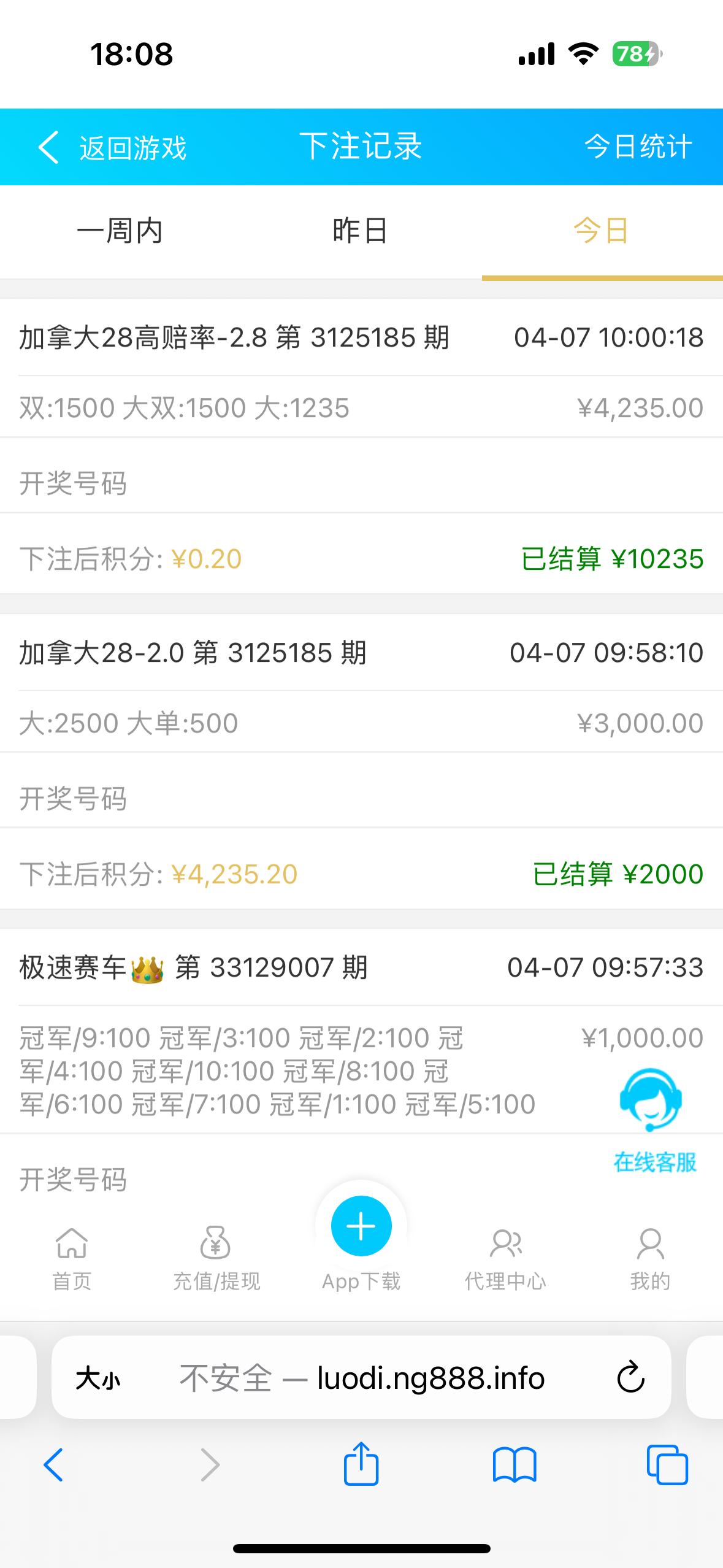Select the 今日 tab
This screenshot has width=723, height=1568.
(x=601, y=231)
